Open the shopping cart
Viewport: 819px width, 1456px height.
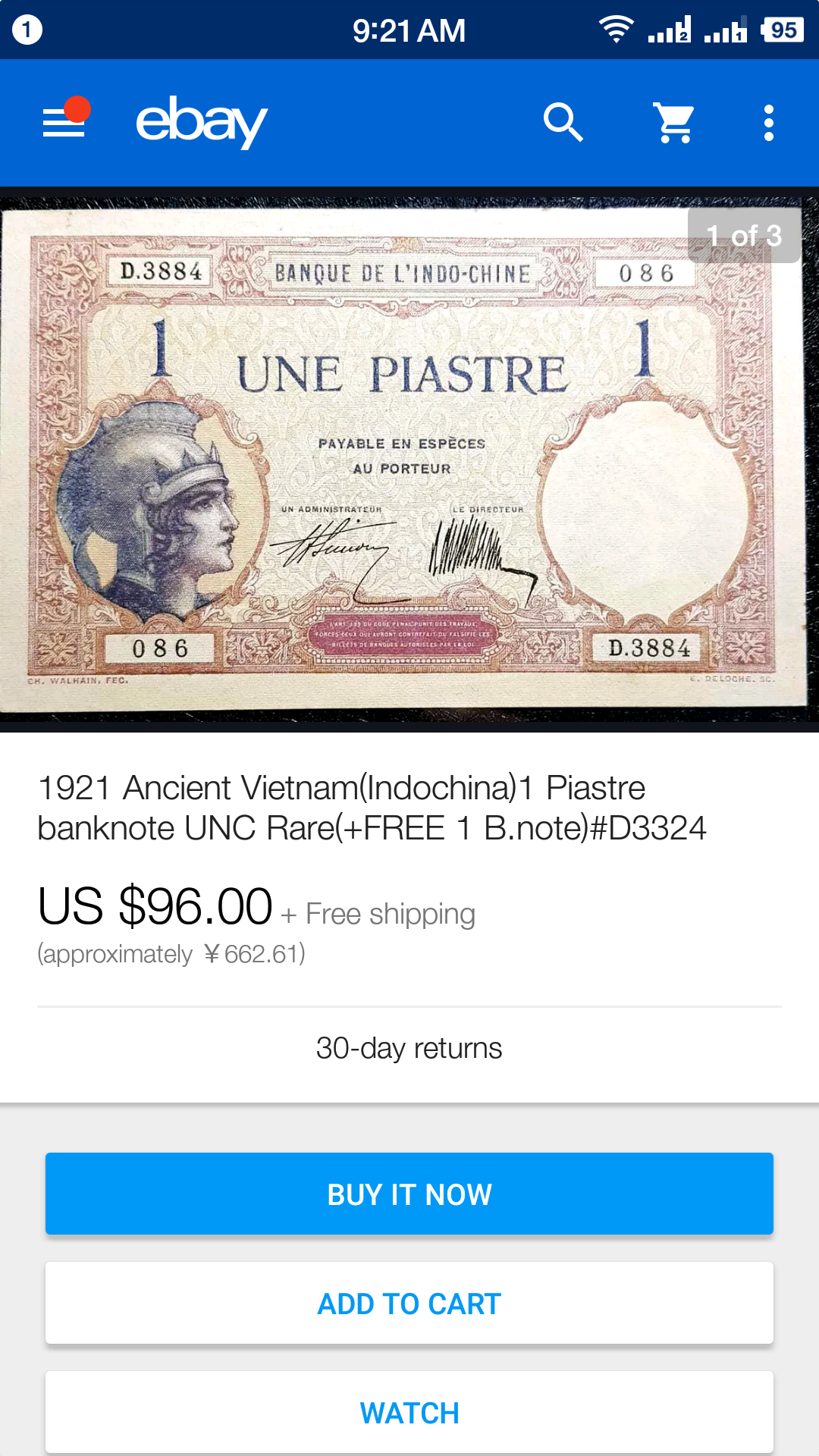674,122
